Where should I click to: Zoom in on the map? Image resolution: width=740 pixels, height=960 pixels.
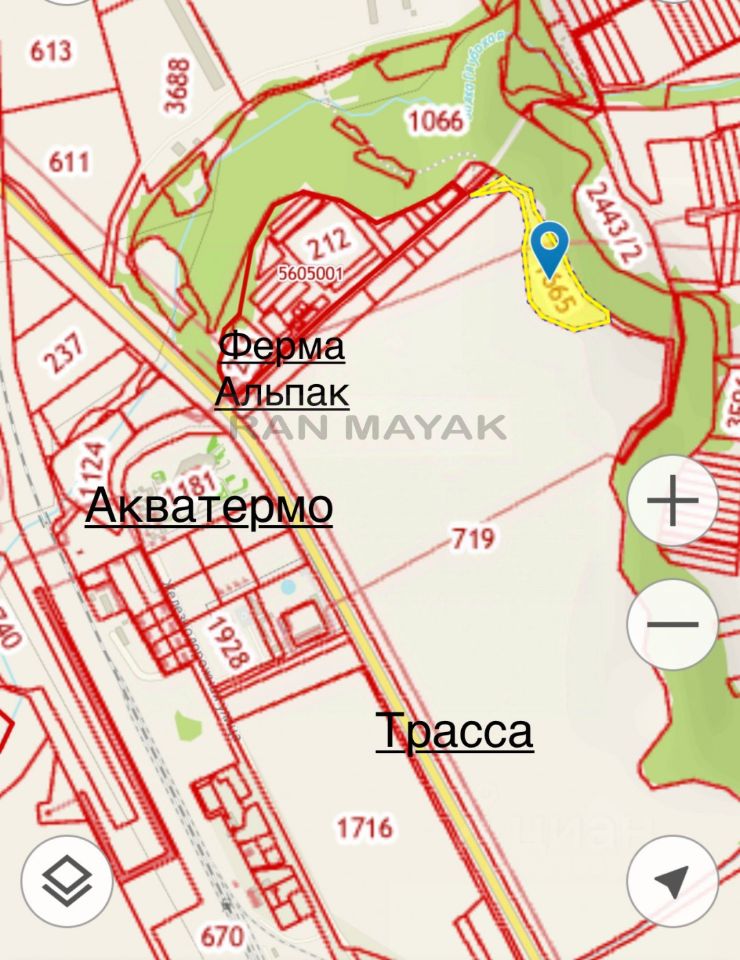click(672, 501)
